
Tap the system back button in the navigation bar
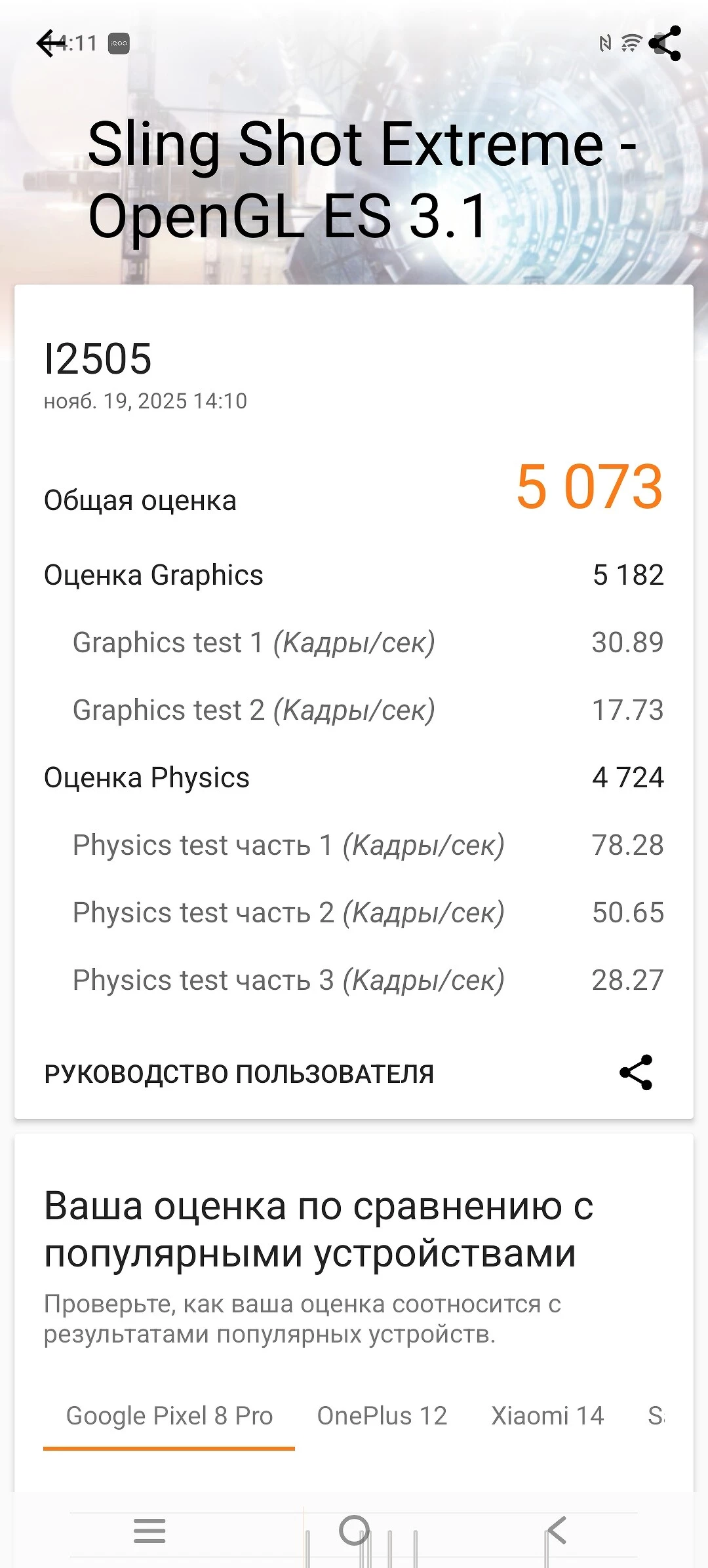(557, 1531)
